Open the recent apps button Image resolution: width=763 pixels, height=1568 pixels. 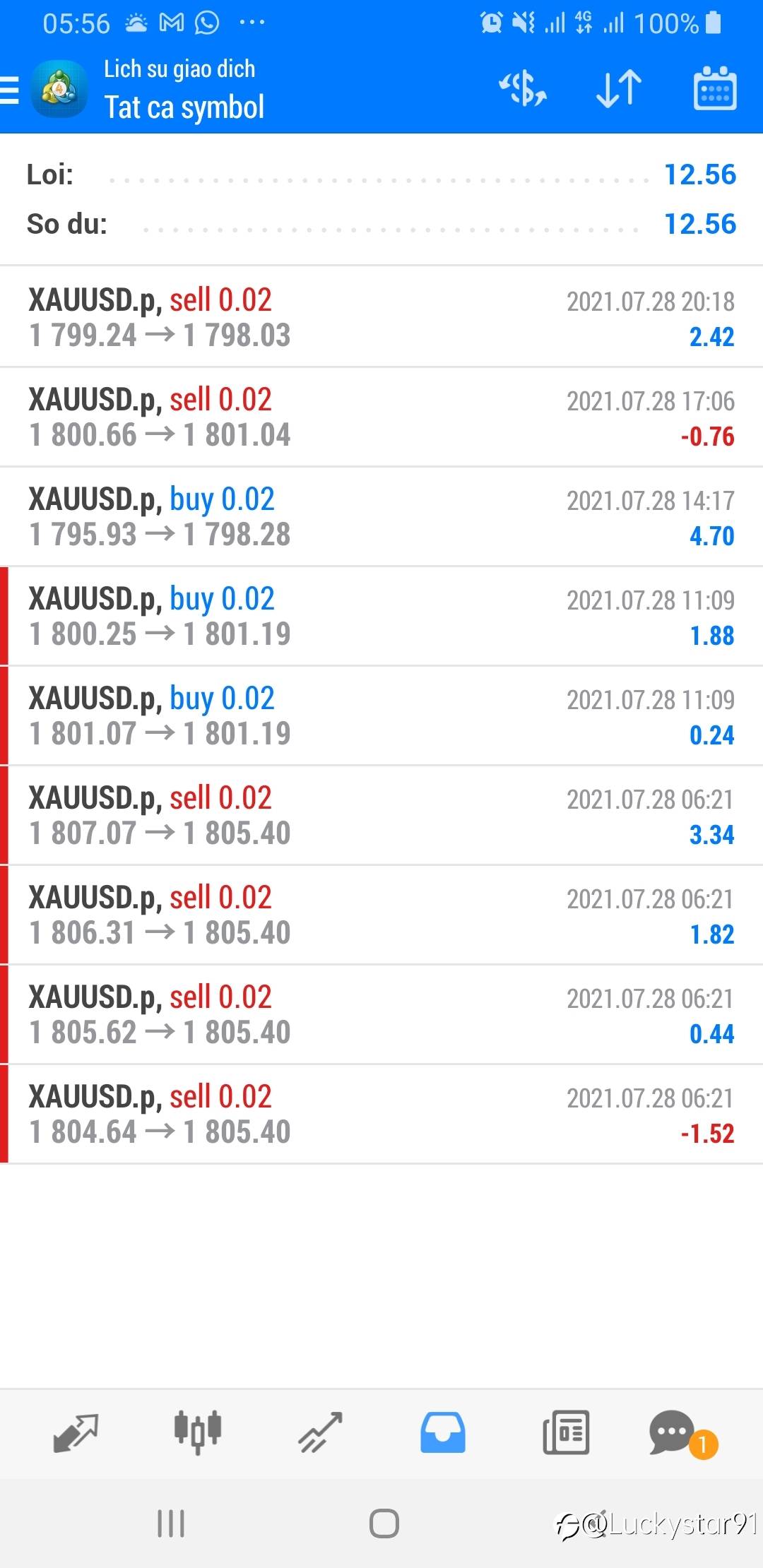pyautogui.click(x=171, y=1524)
